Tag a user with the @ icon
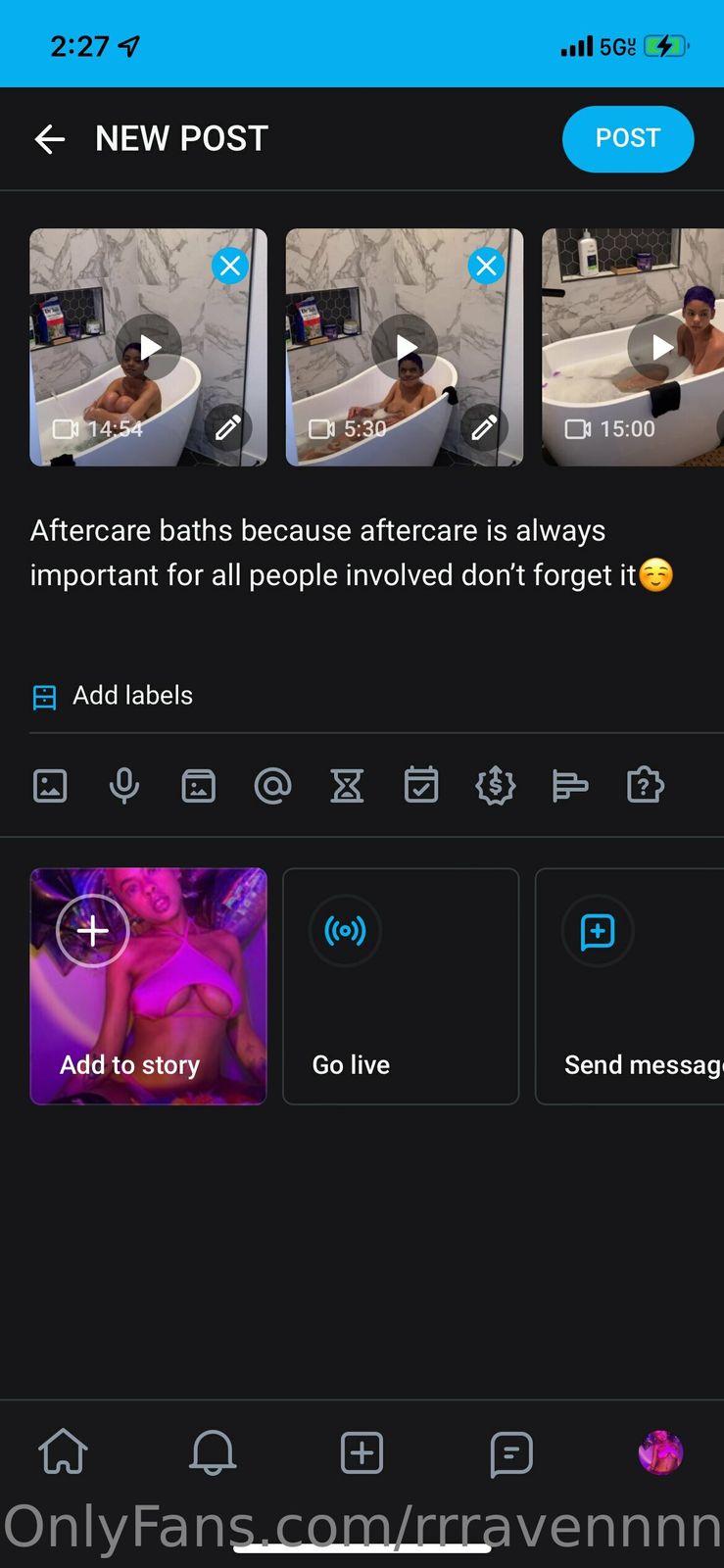The image size is (724, 1568). [x=272, y=786]
